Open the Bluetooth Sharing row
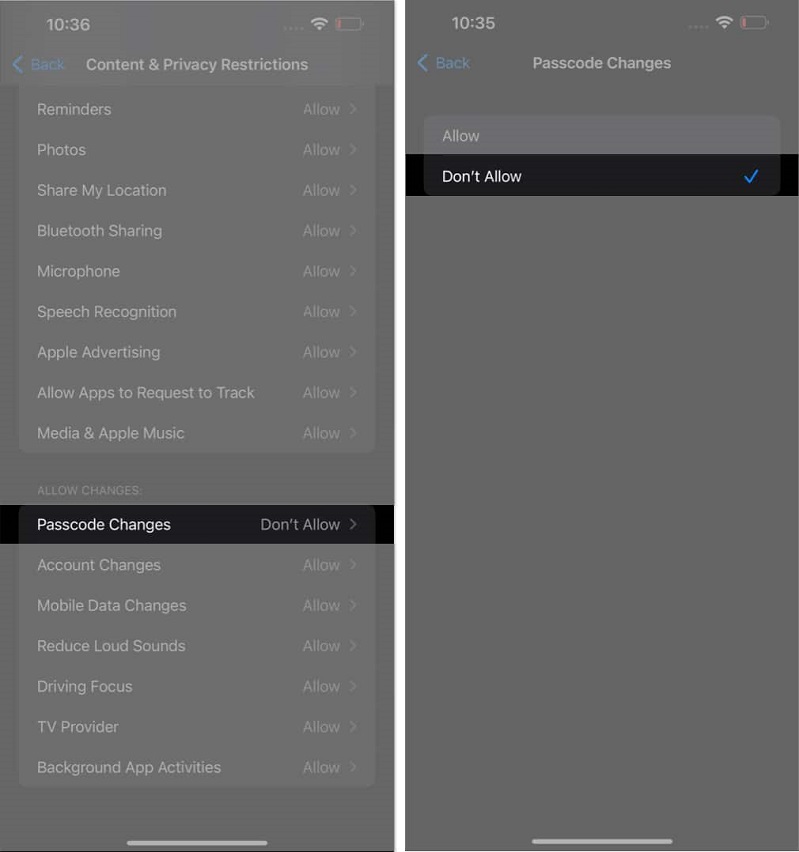 coord(196,231)
